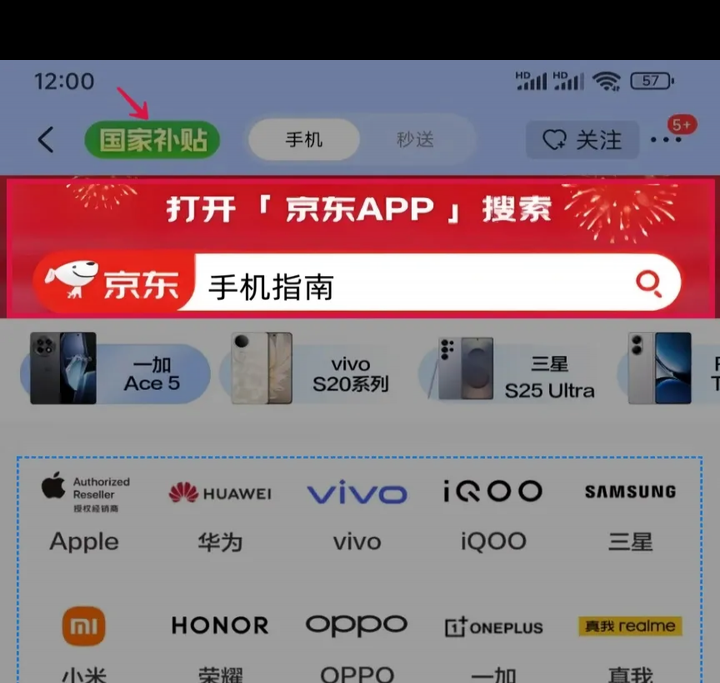Select the Apple brand tile
This screenshot has width=720, height=683.
pos(85,514)
